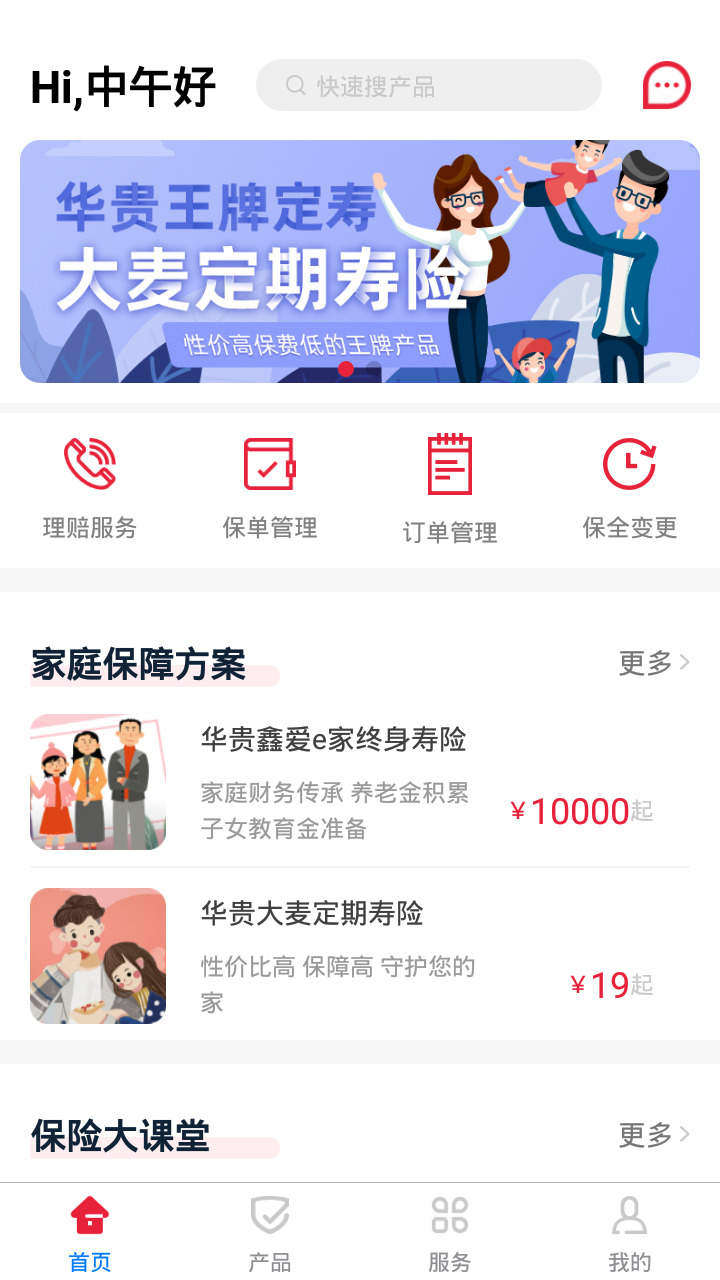The image size is (720, 1280).
Task: Tap the 我的 profile icon
Action: click(628, 1214)
